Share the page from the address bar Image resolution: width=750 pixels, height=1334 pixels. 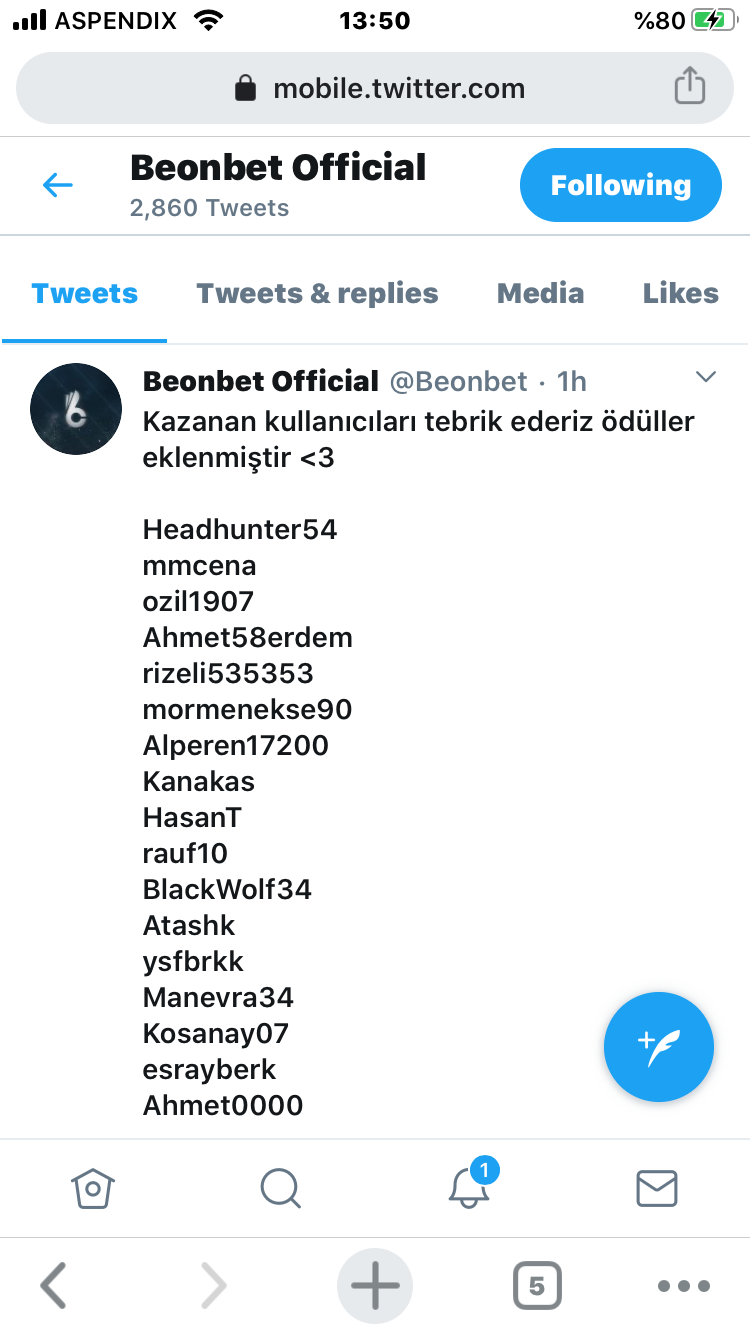point(689,87)
